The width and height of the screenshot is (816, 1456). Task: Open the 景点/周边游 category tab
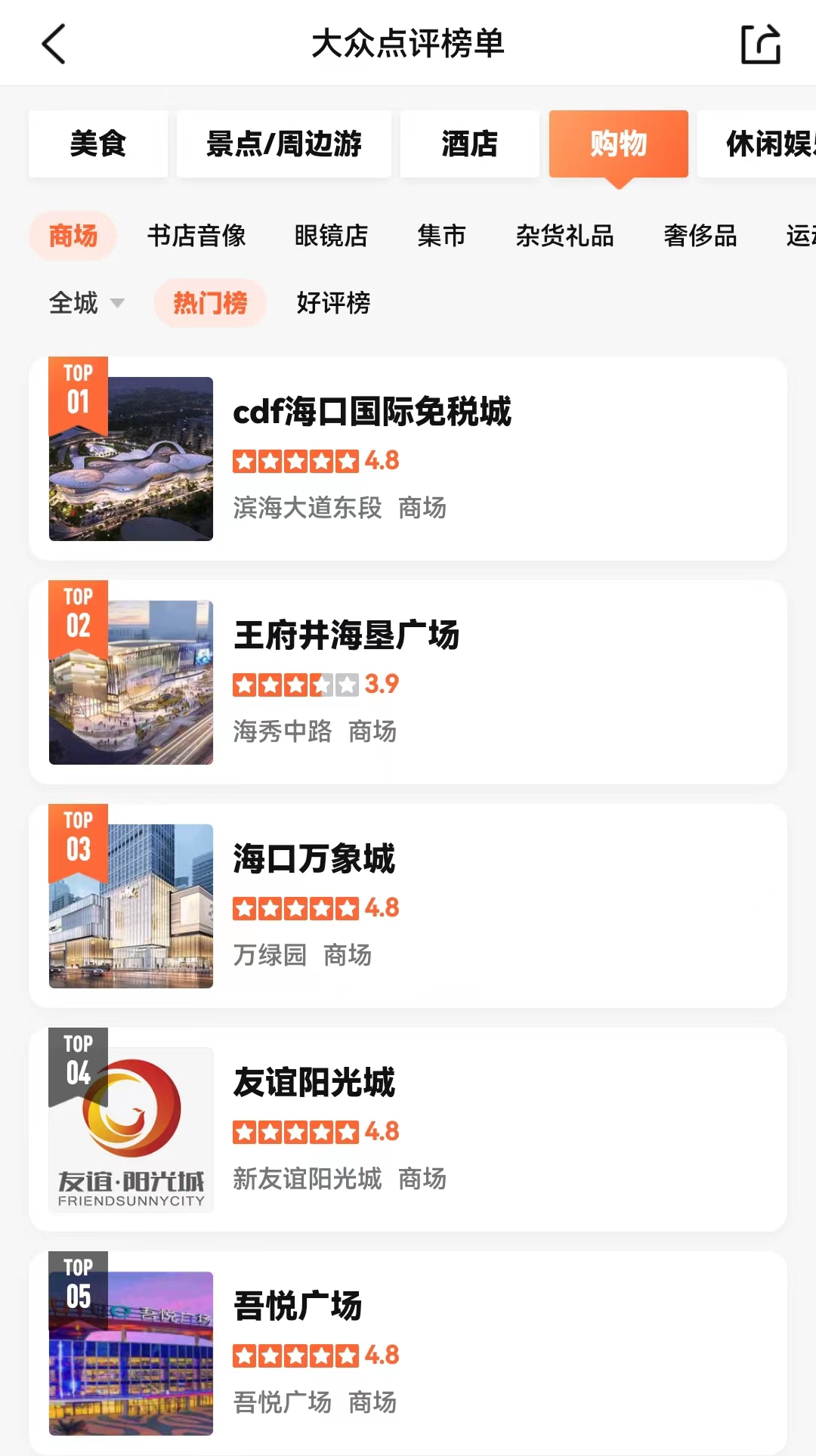(283, 144)
